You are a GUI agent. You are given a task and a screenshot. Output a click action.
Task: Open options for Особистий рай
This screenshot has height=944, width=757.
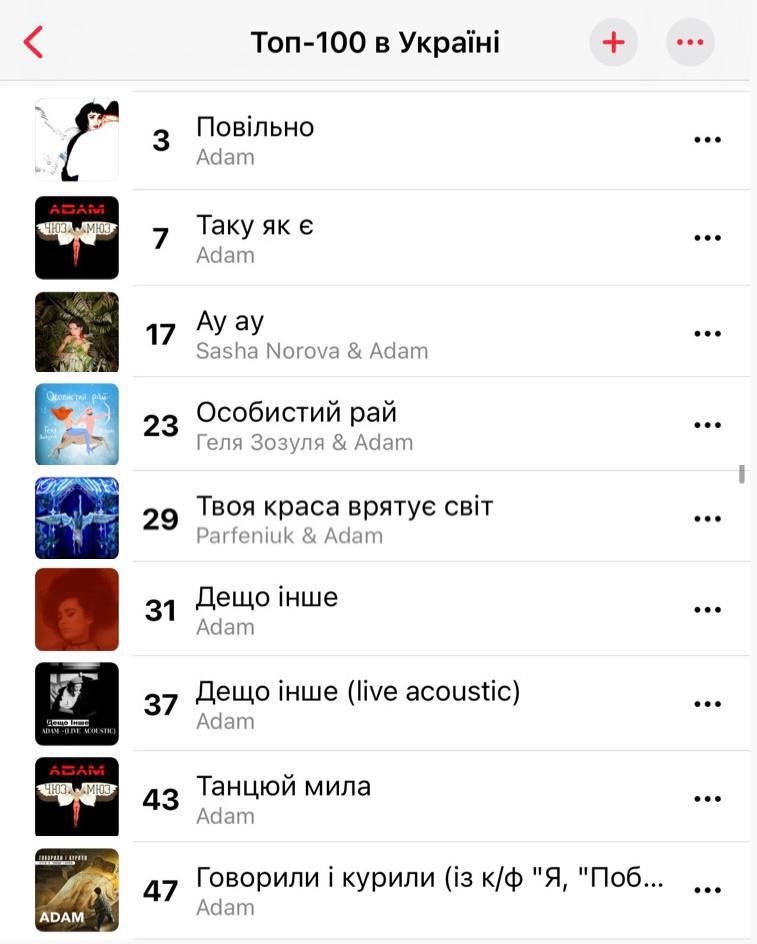[707, 425]
